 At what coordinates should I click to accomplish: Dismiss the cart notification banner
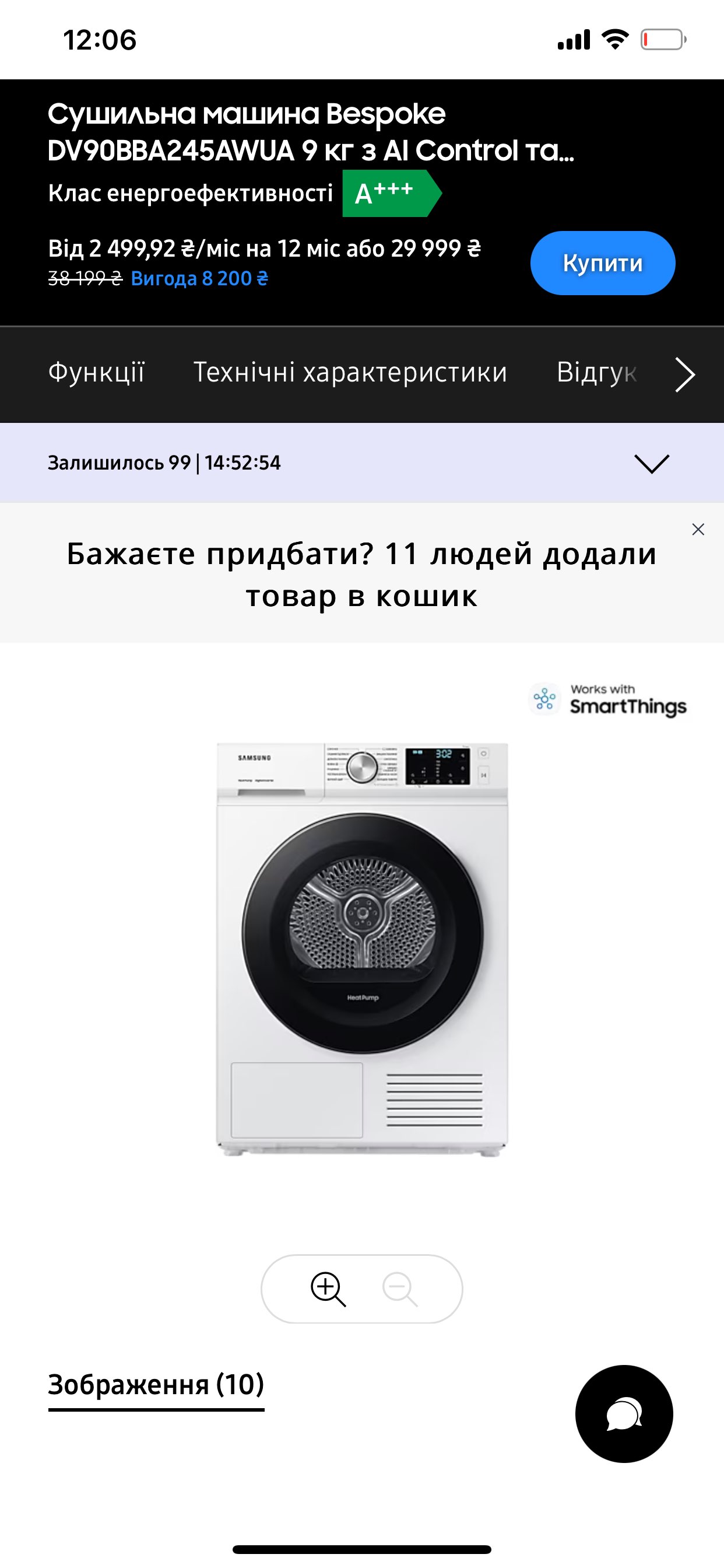(x=698, y=529)
